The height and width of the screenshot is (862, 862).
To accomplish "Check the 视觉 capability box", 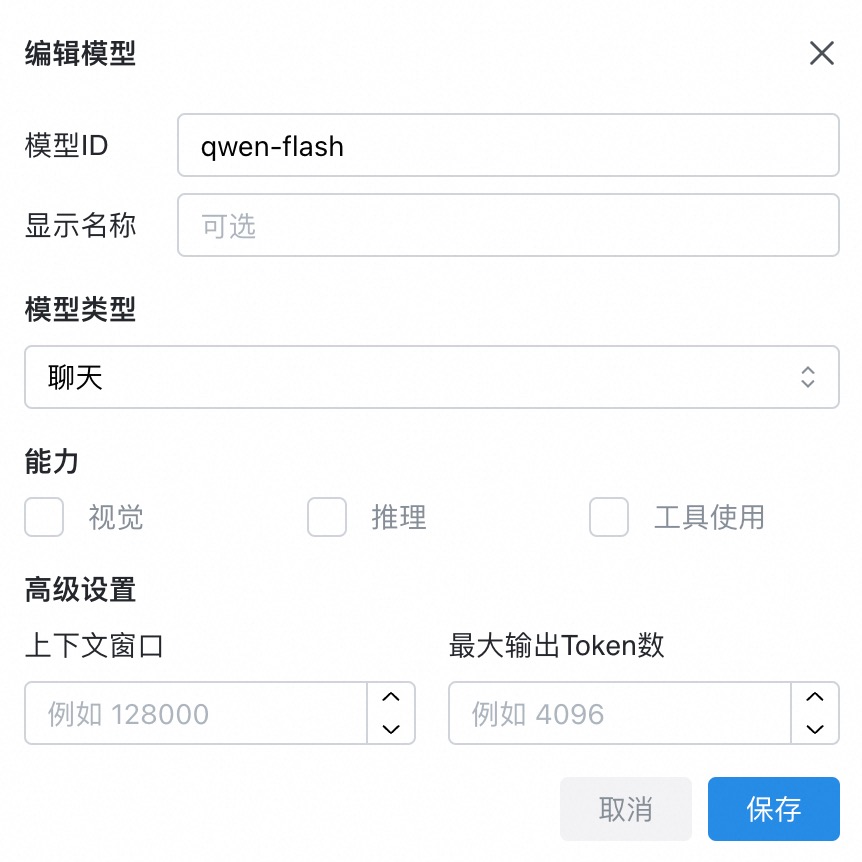I will pyautogui.click(x=45, y=518).
